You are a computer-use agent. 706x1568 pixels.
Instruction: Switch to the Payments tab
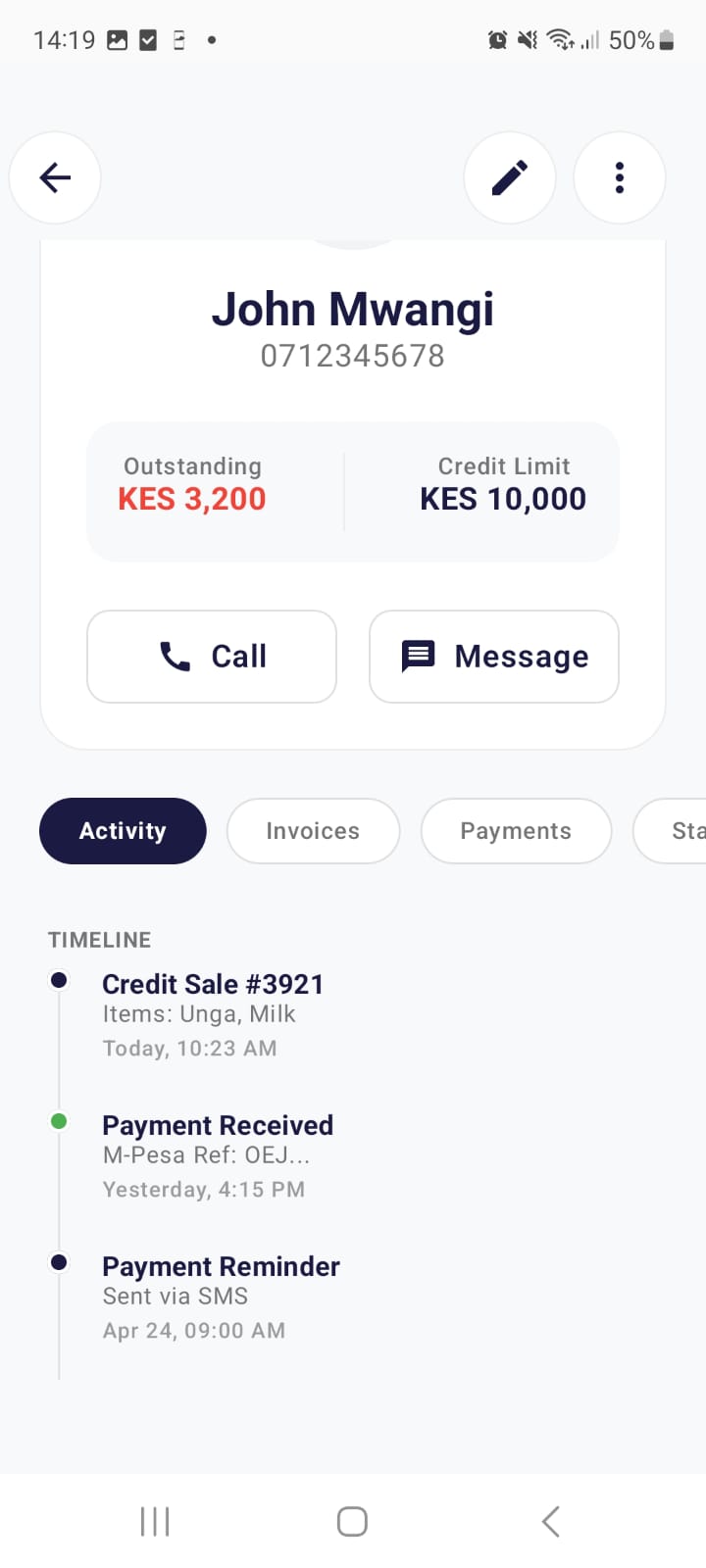pos(516,831)
